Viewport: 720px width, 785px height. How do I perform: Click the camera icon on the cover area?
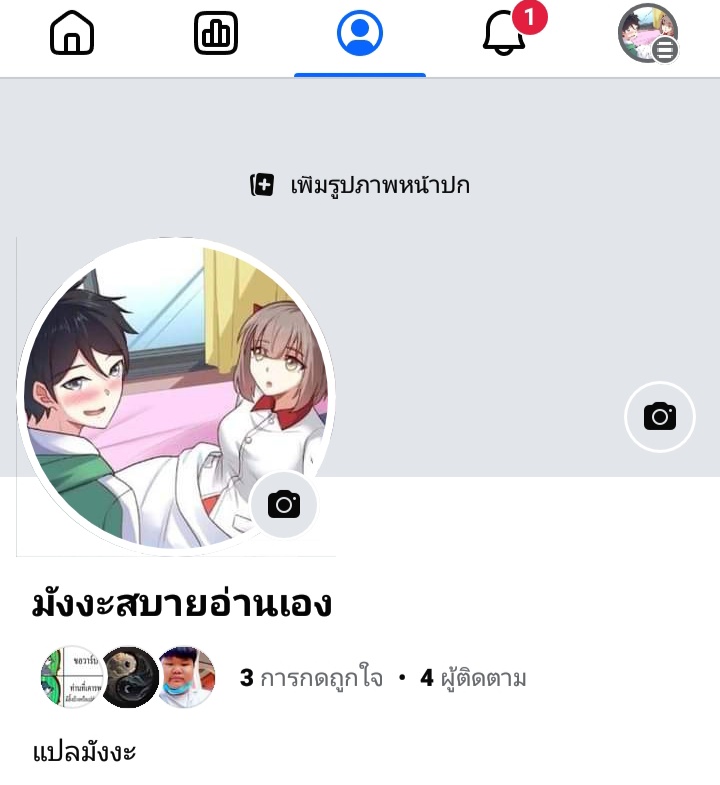[x=660, y=417]
